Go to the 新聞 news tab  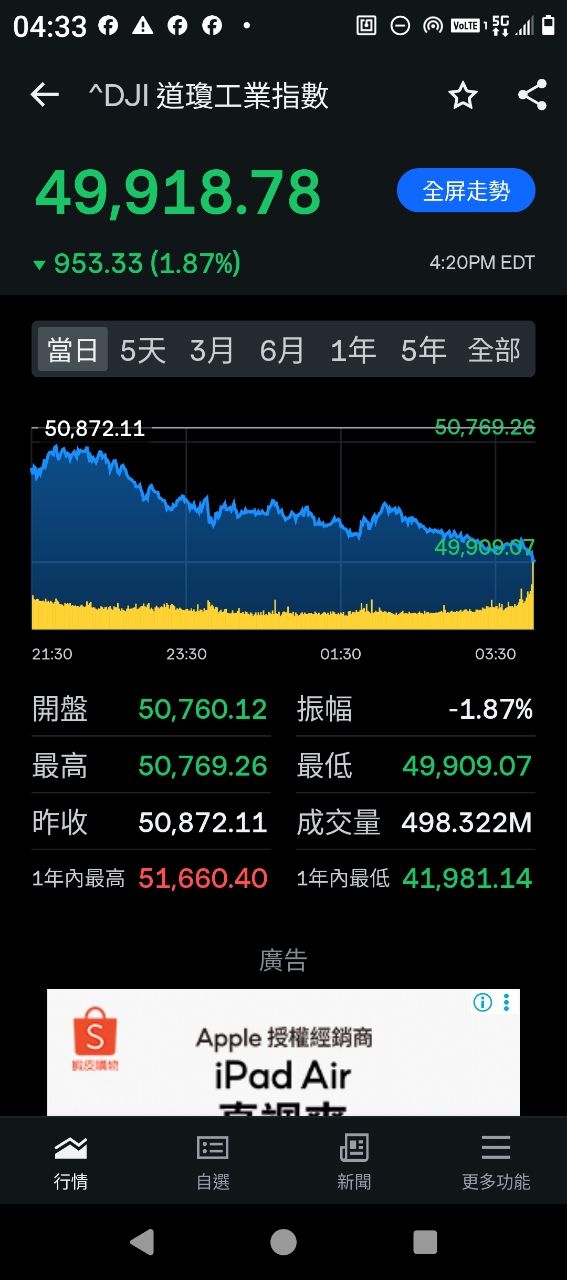pos(354,1161)
